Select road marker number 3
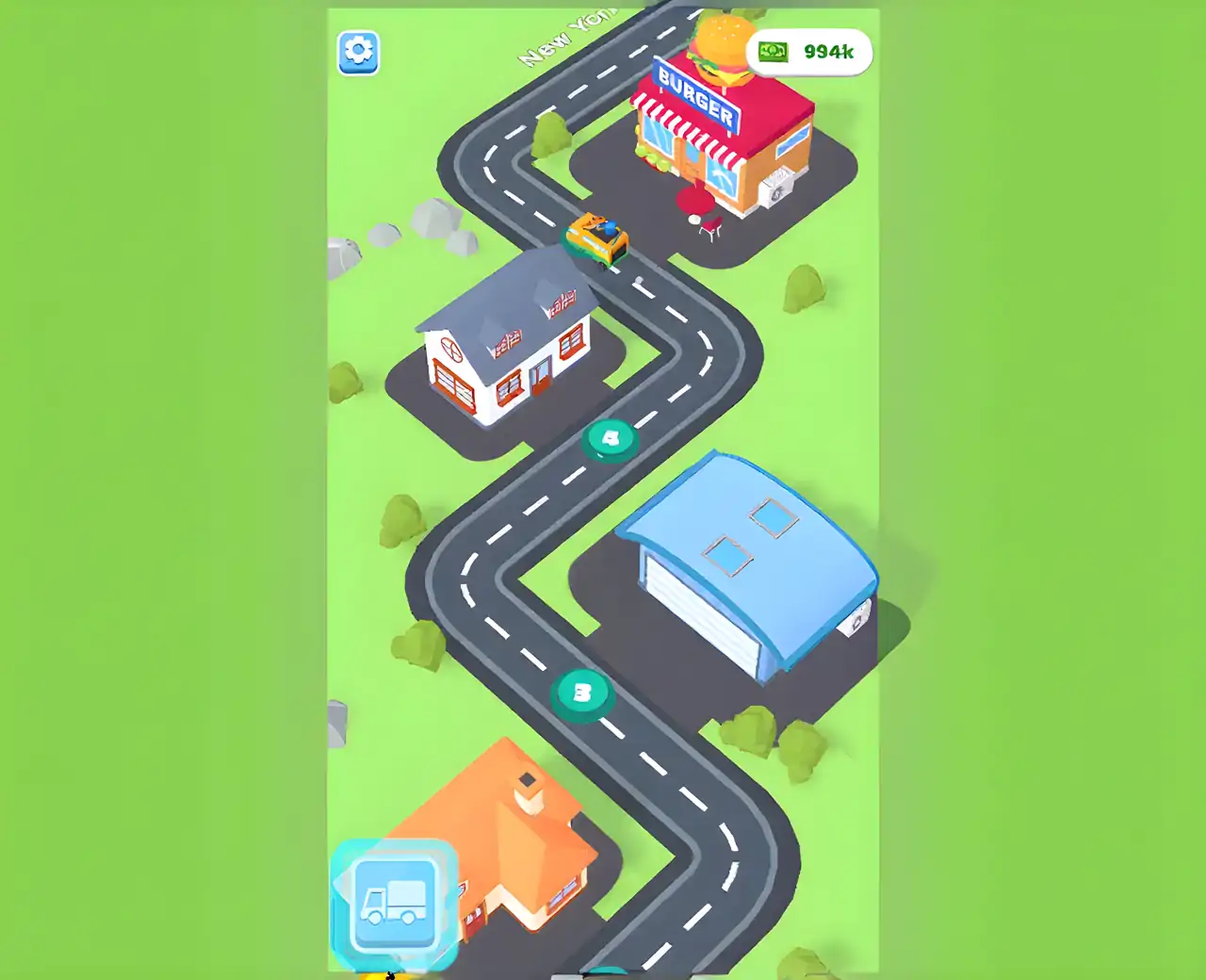The height and width of the screenshot is (980, 1206). (x=582, y=694)
